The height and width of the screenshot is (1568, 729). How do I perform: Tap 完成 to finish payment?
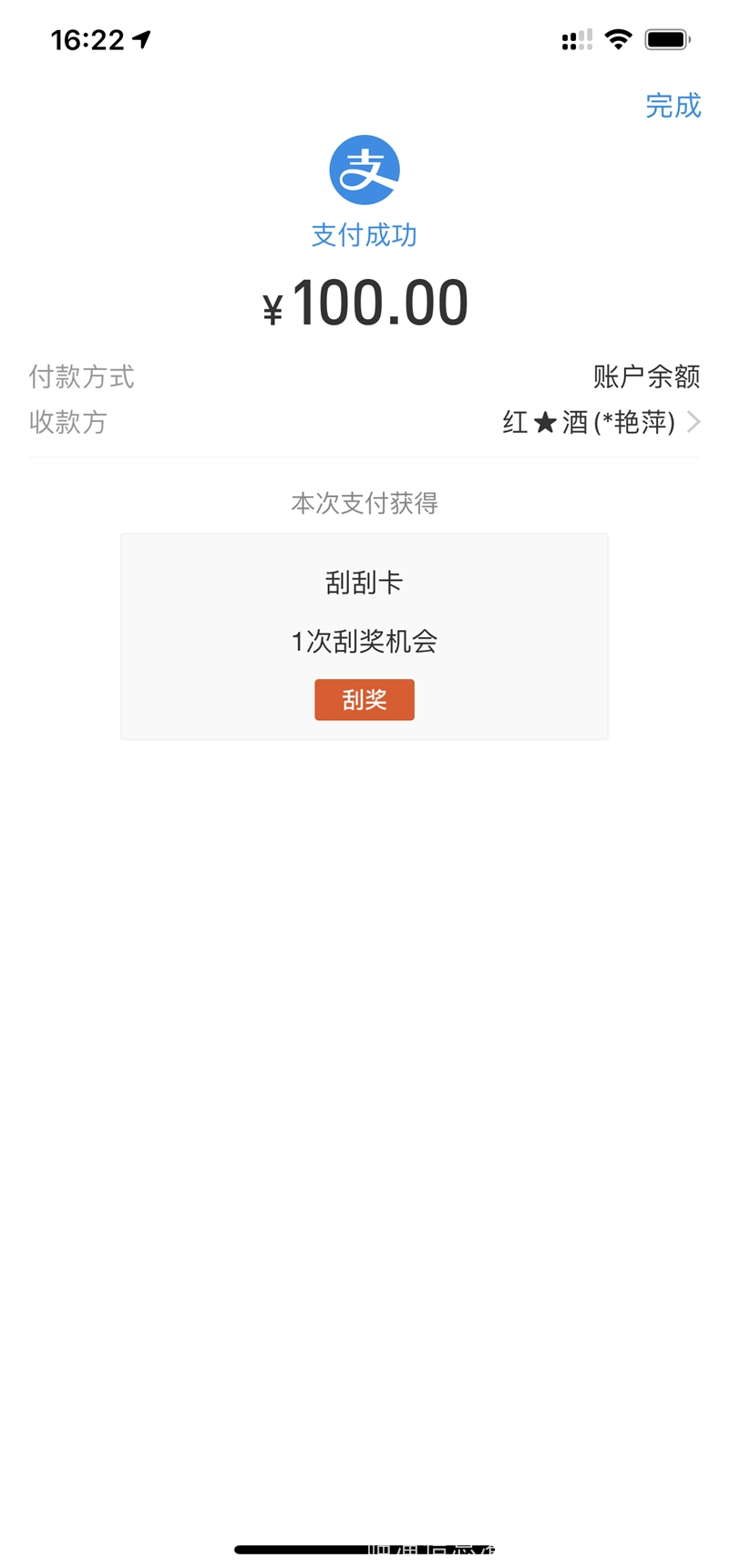point(673,106)
